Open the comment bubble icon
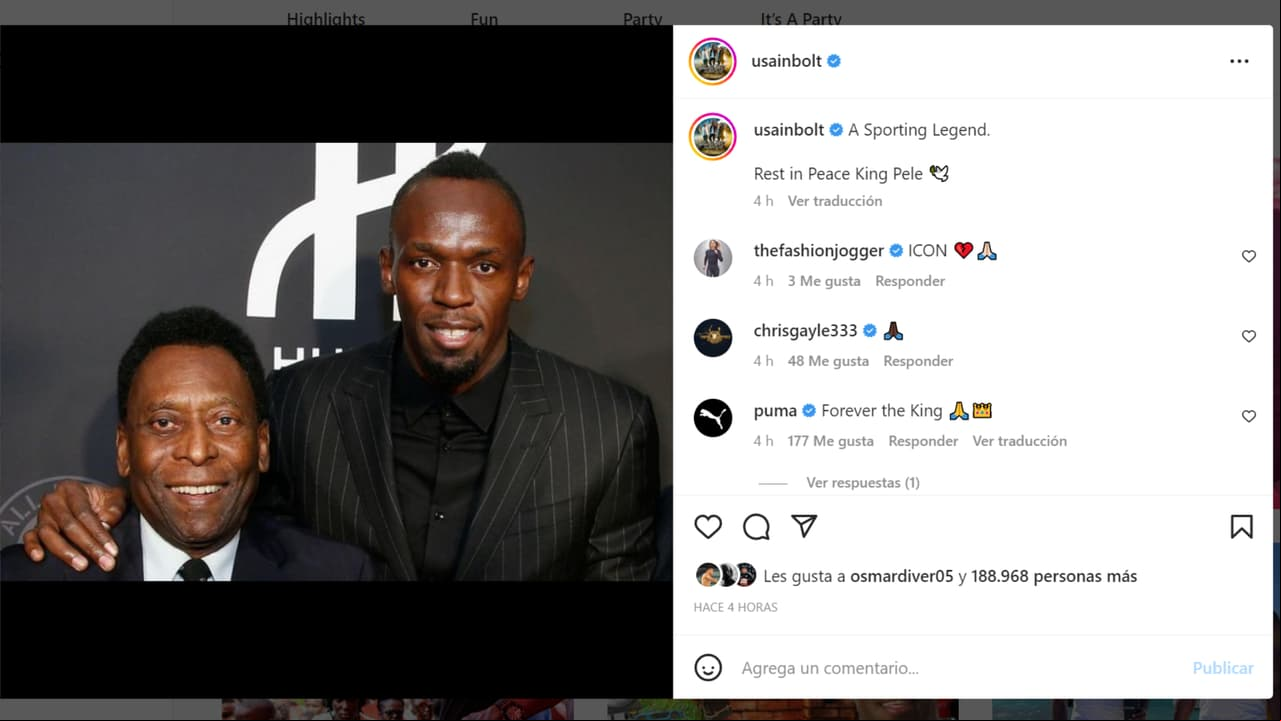This screenshot has width=1281, height=721. (756, 527)
